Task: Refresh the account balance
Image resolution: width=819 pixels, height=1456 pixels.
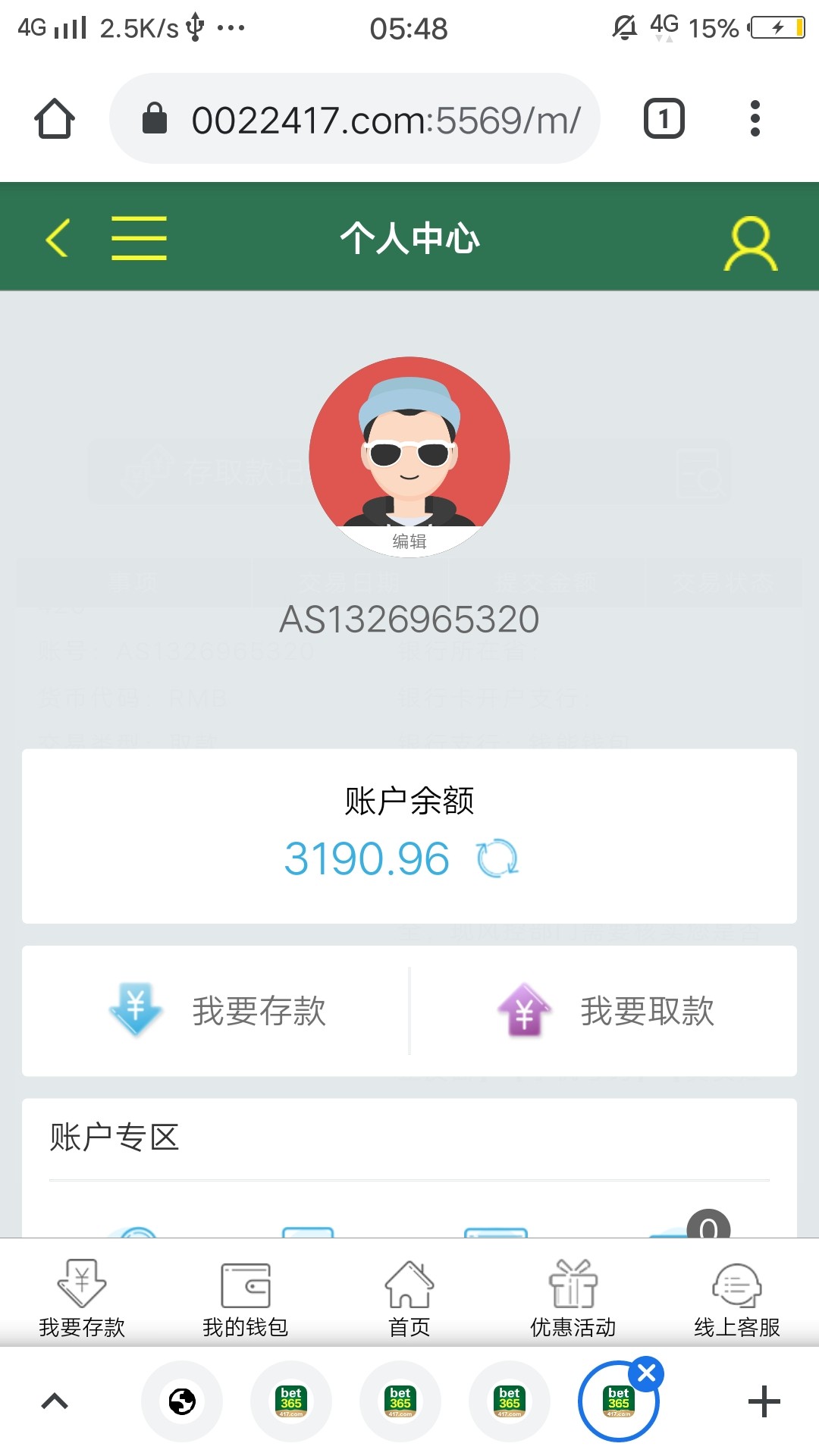Action: (495, 858)
